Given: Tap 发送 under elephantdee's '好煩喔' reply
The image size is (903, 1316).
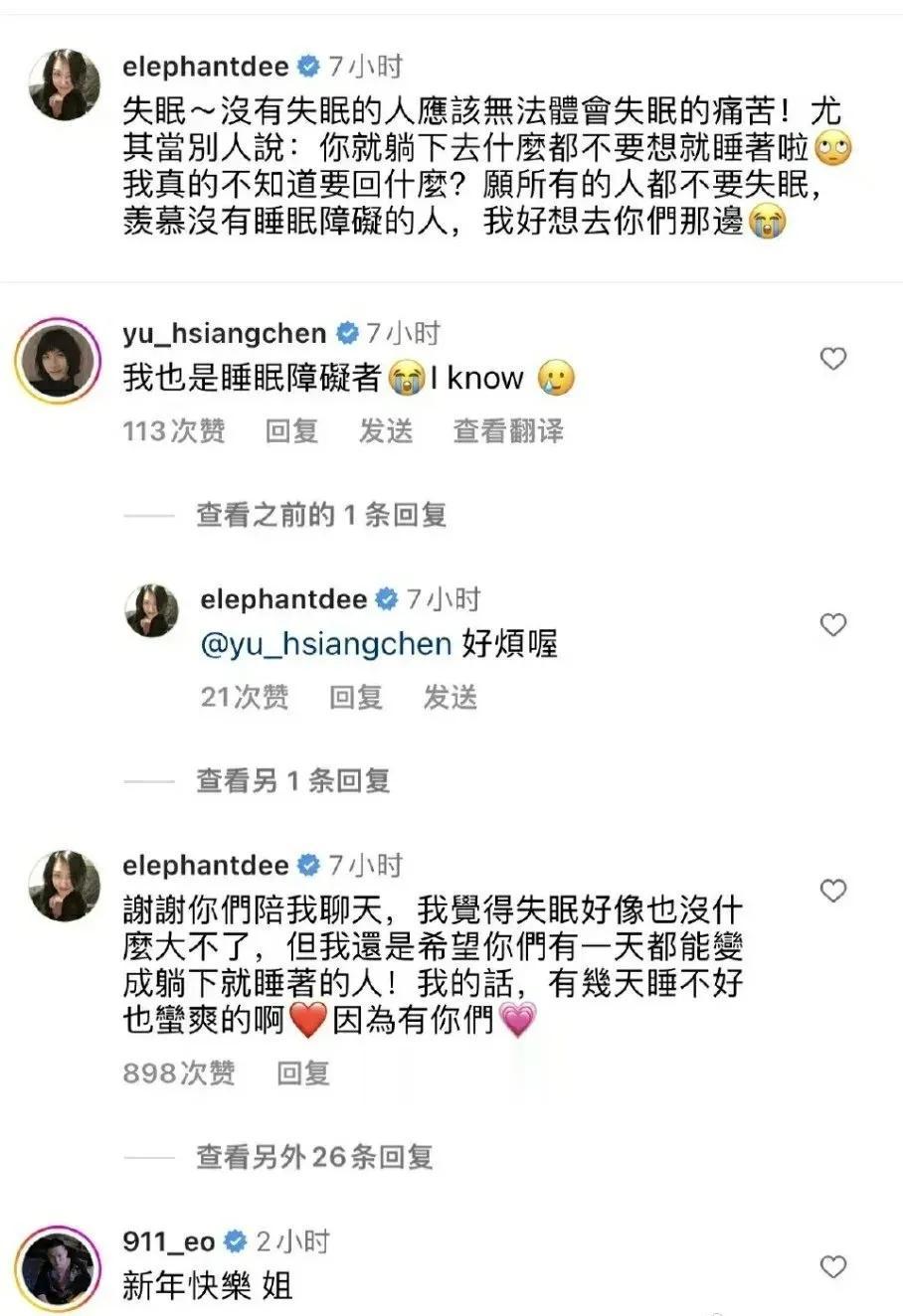Looking at the screenshot, I should click(x=451, y=698).
